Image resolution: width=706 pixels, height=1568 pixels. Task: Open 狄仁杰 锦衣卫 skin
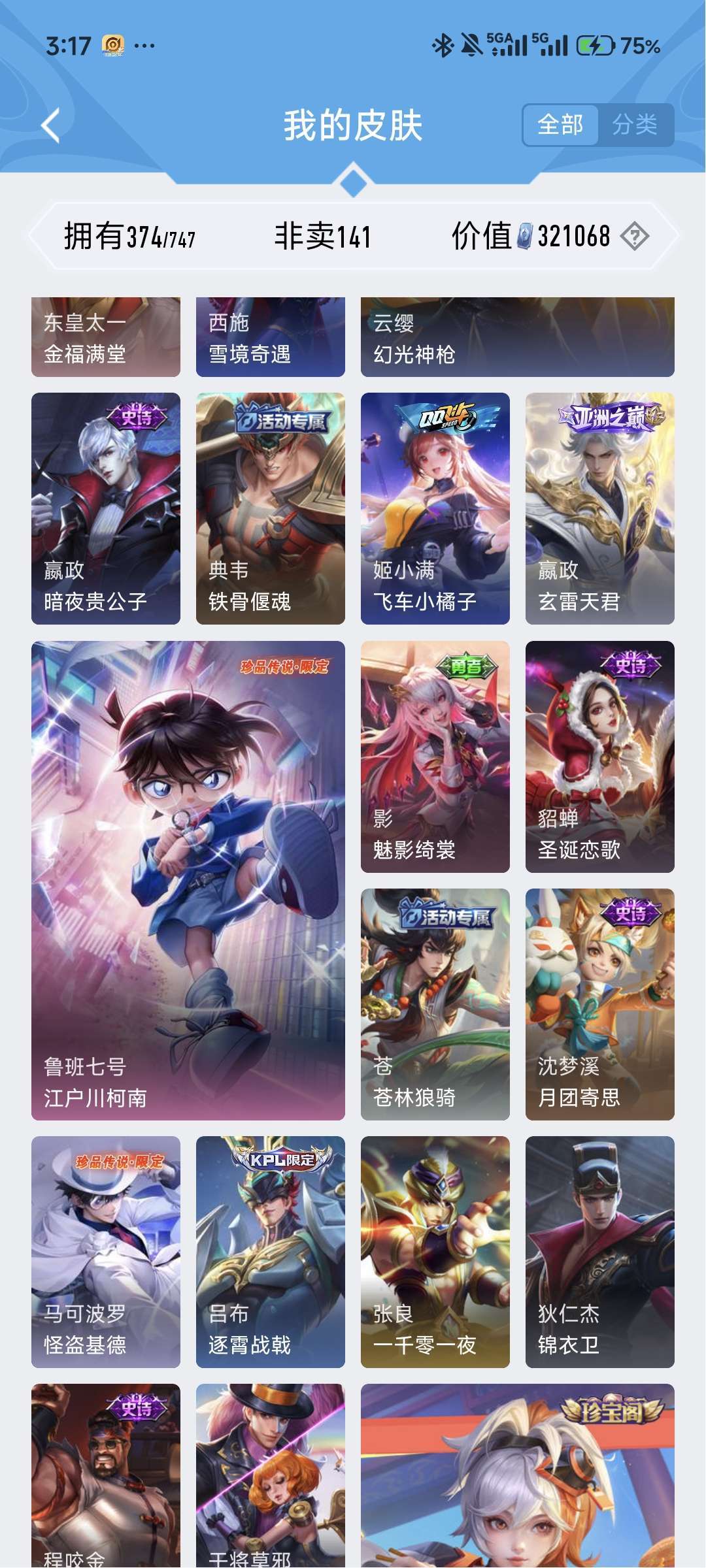(600, 1252)
